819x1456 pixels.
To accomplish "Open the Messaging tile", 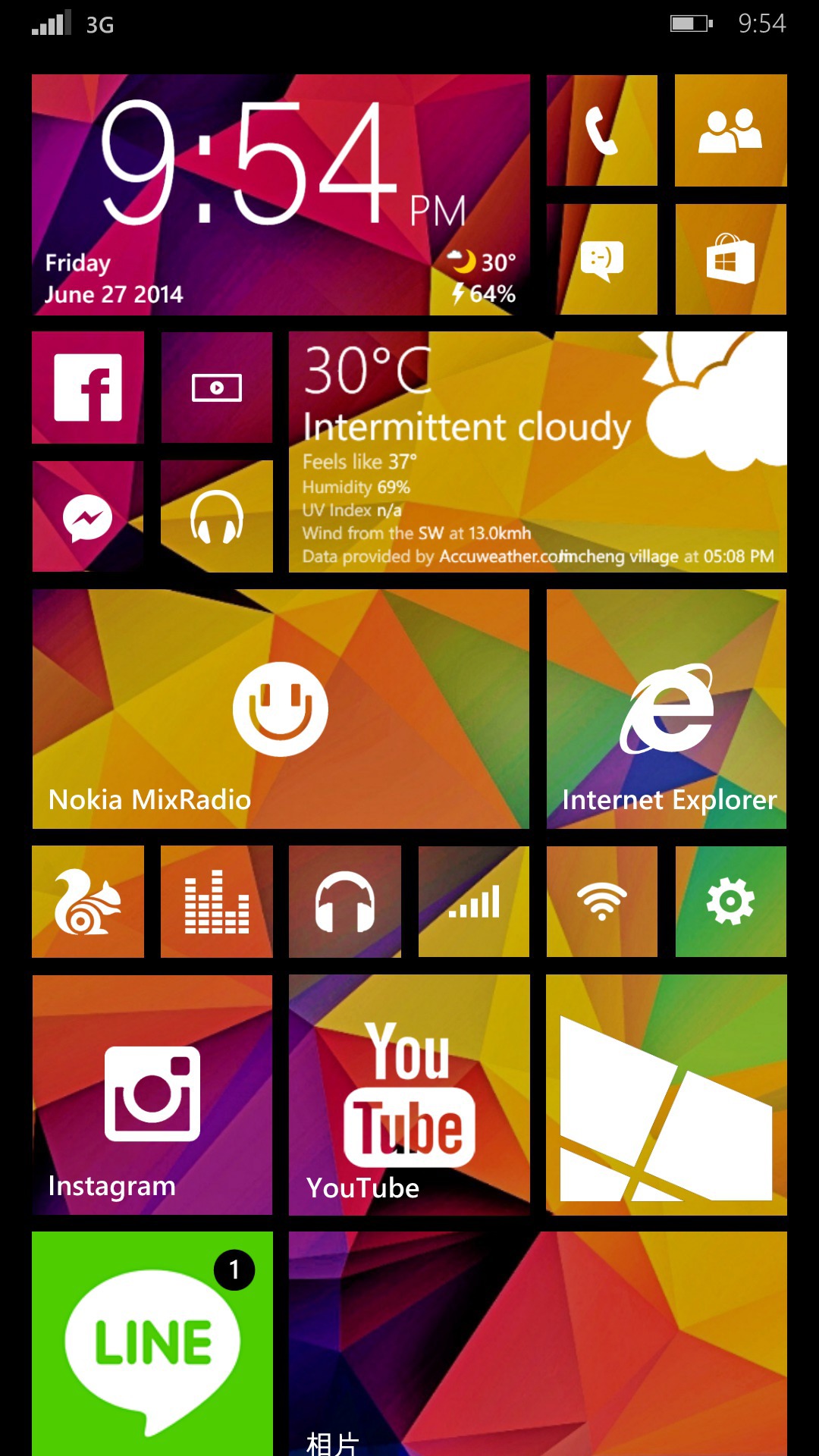I will (x=602, y=259).
